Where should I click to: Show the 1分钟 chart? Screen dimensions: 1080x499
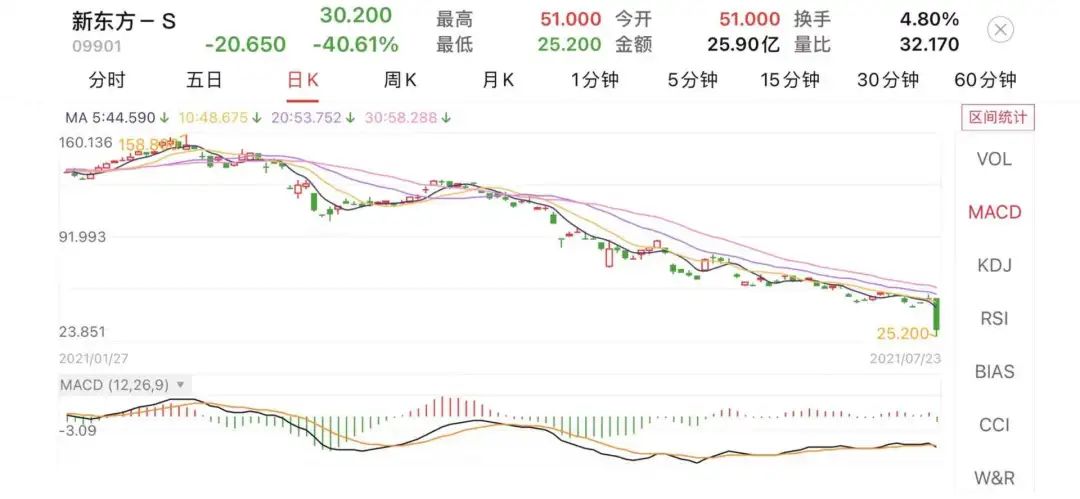tap(594, 80)
